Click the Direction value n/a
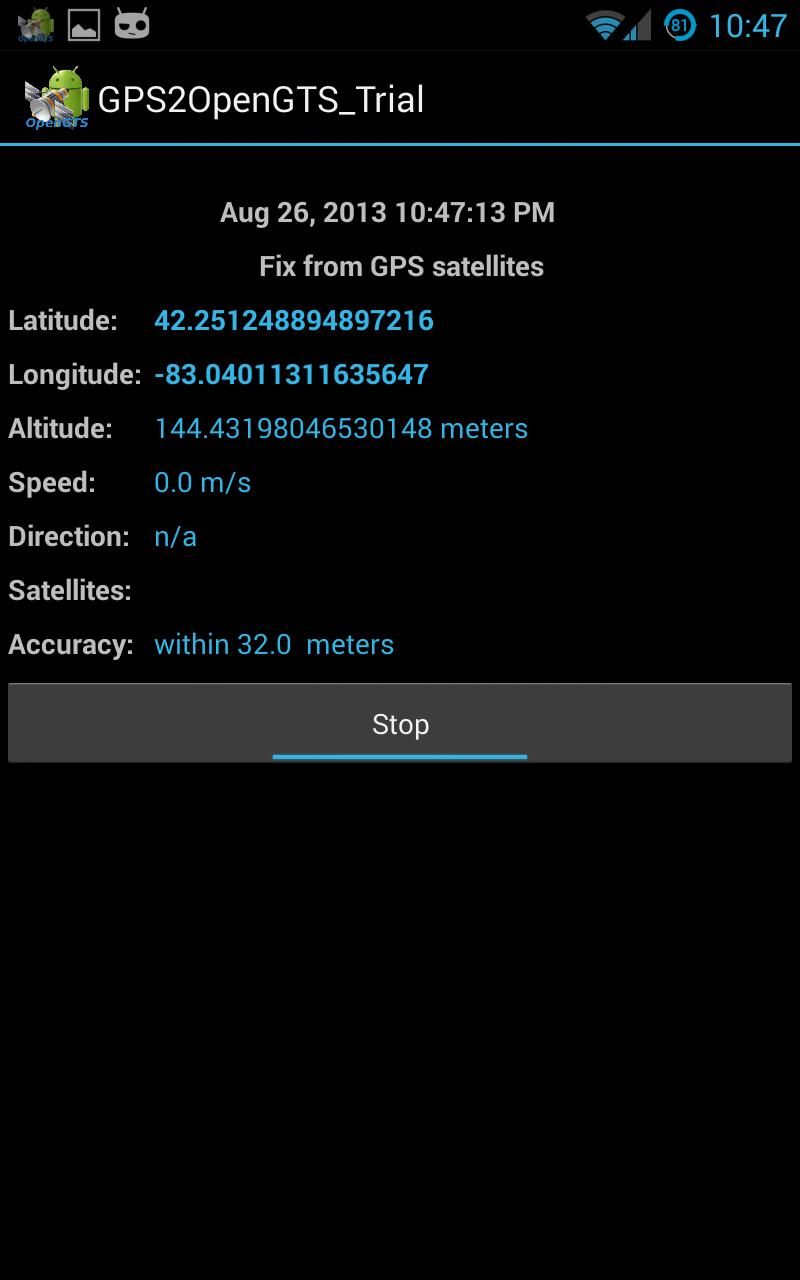This screenshot has height=1280, width=800. [175, 536]
